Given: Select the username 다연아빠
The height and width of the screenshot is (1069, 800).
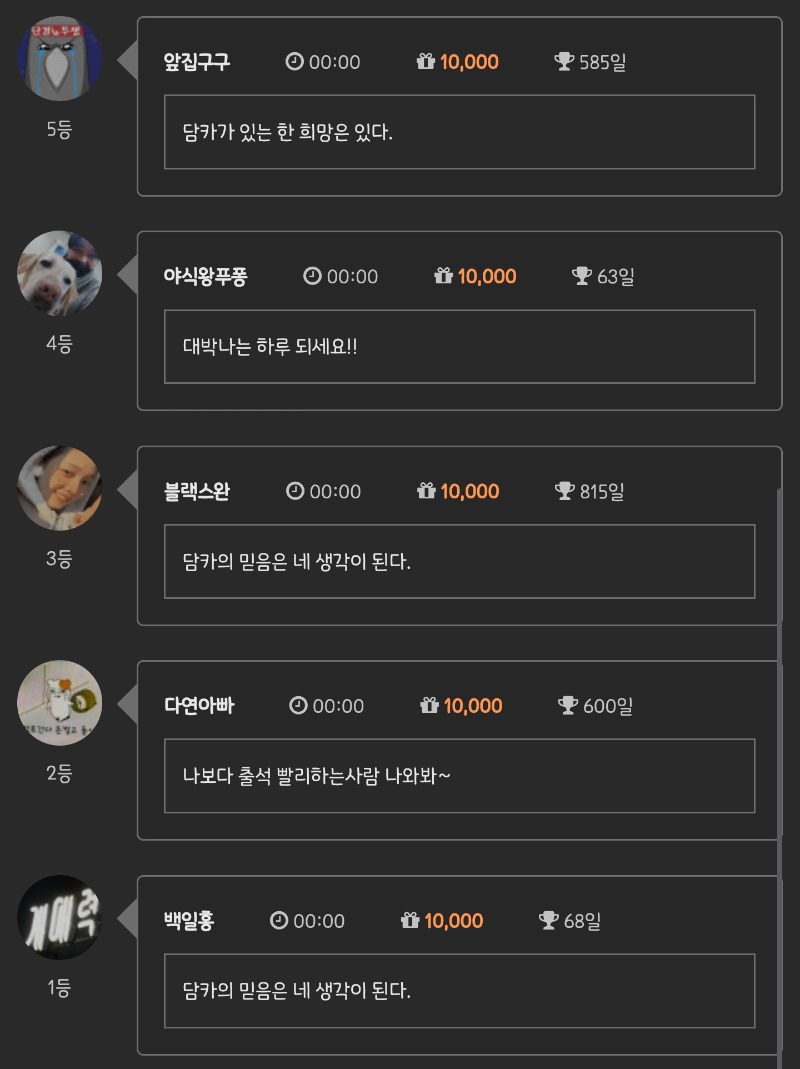Looking at the screenshot, I should coord(199,706).
